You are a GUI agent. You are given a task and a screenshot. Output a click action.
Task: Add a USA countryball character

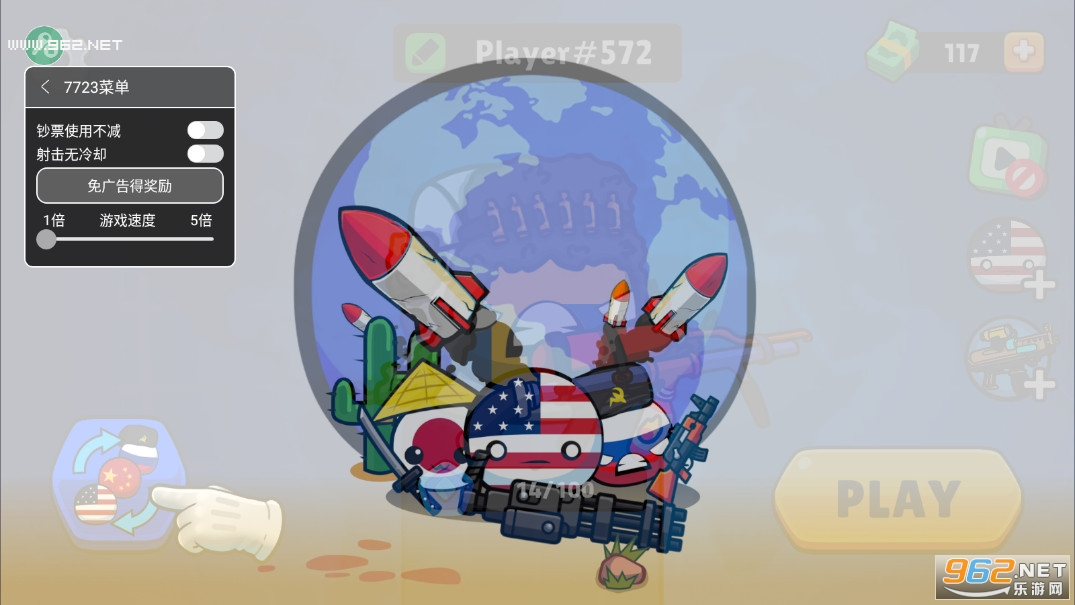click(x=1010, y=257)
